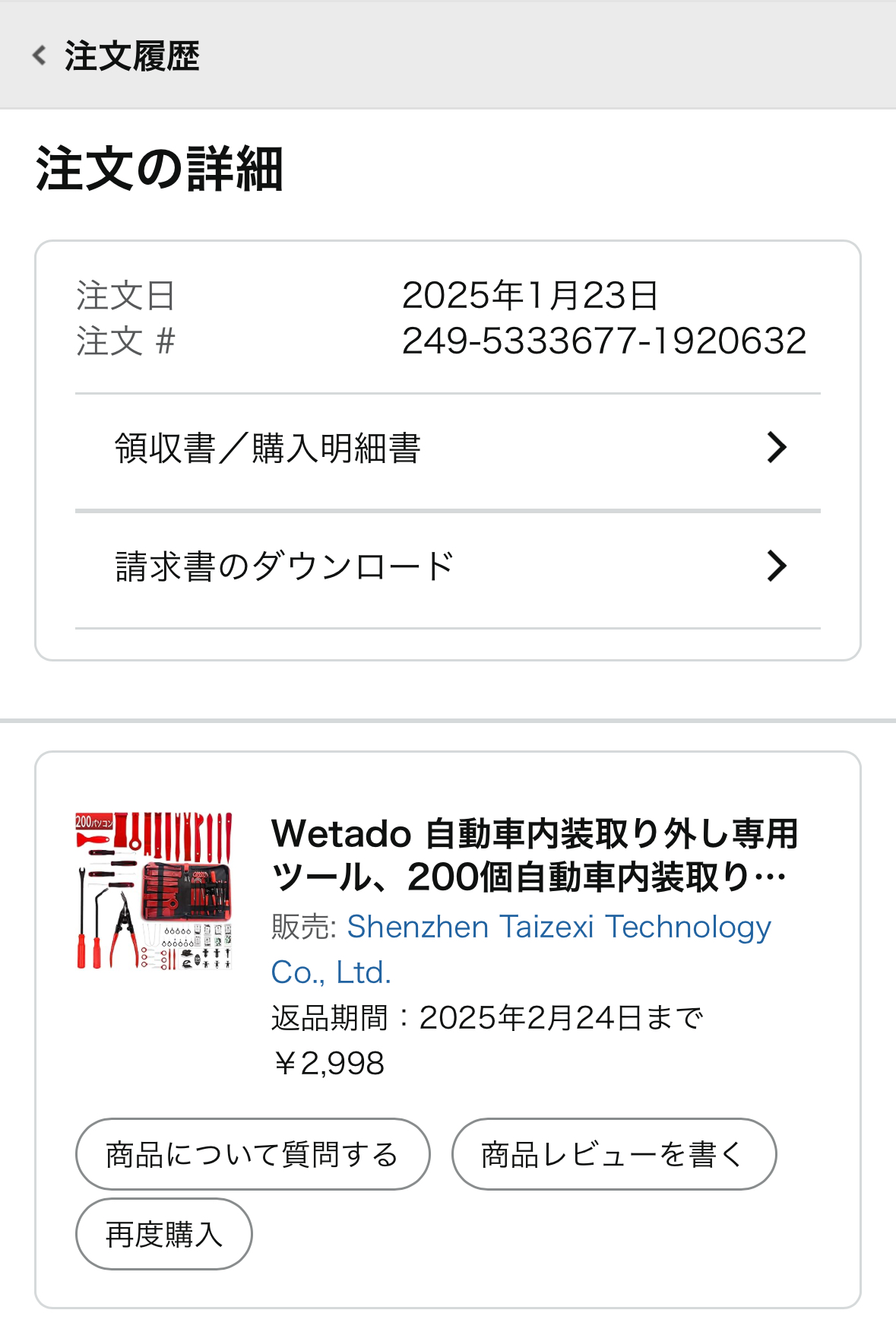Open 請求書のダウンロード row

(x=448, y=567)
